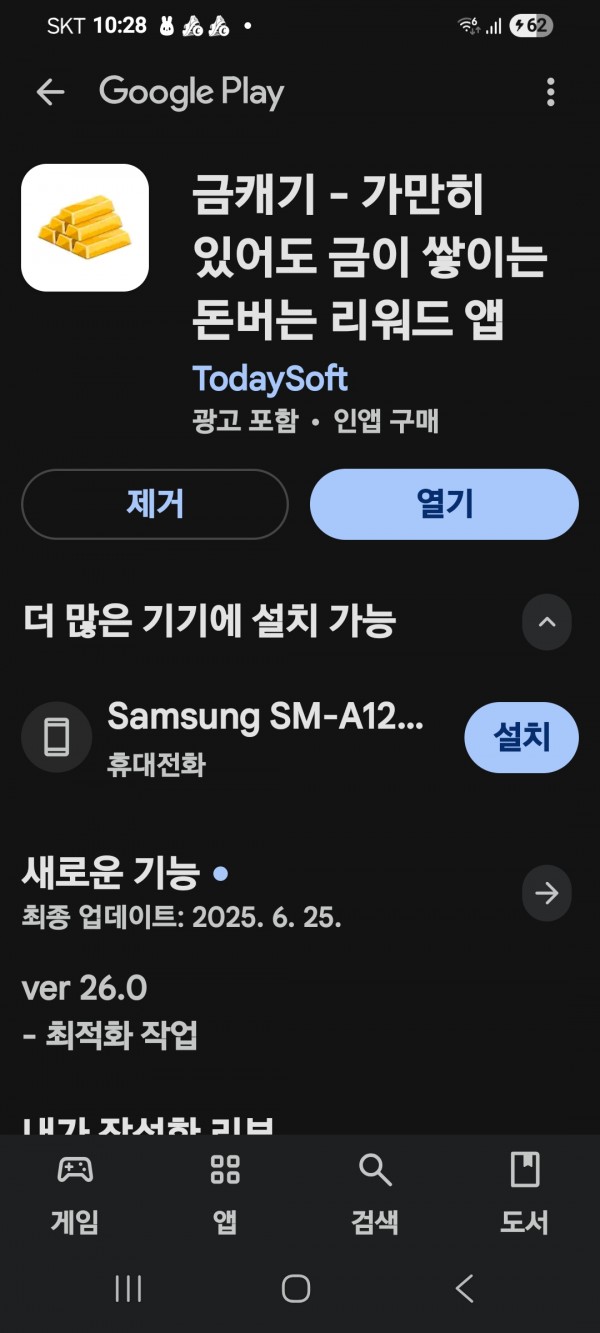Collapse the 더 많은 기기에 설치 가능 section
Image resolution: width=600 pixels, height=1333 pixels.
coord(547,622)
